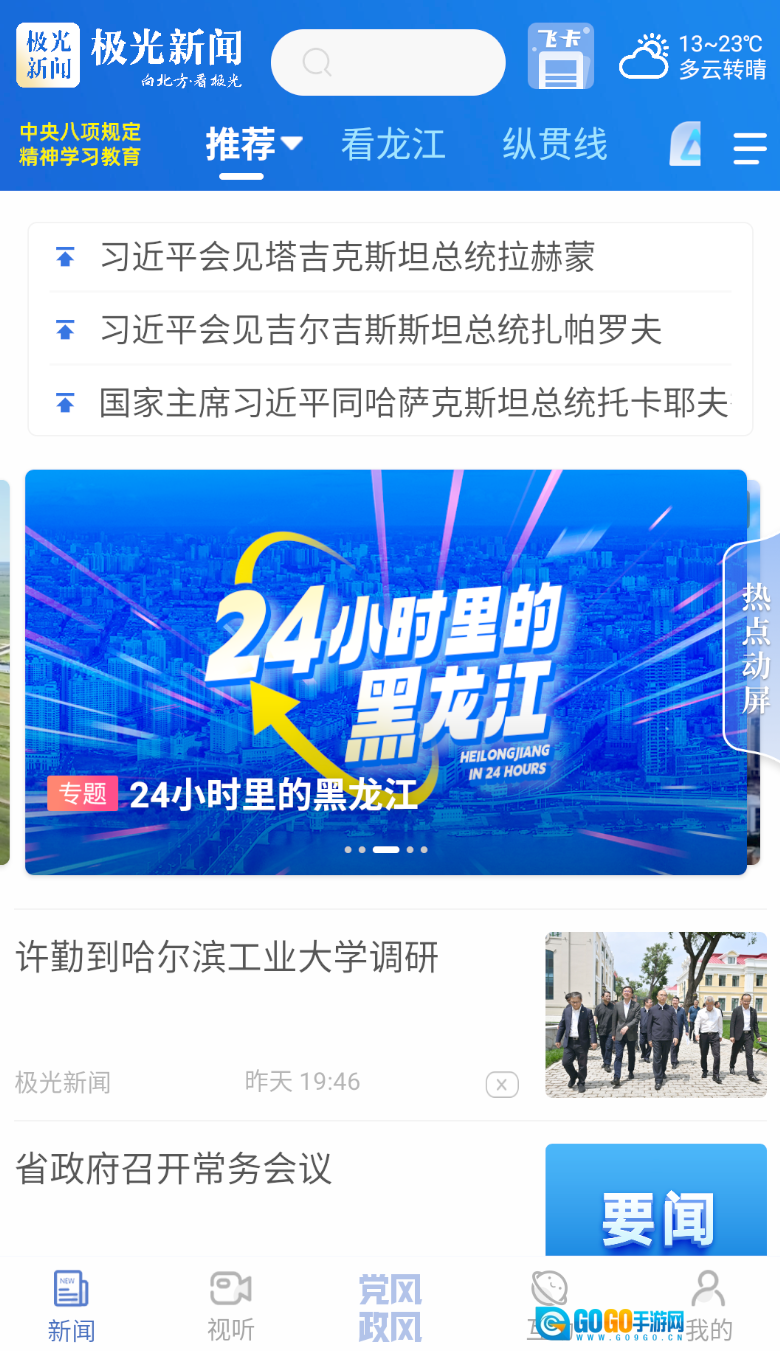The height and width of the screenshot is (1351, 780).
Task: Open article 省政府召开常务会议
Action: point(173,1169)
